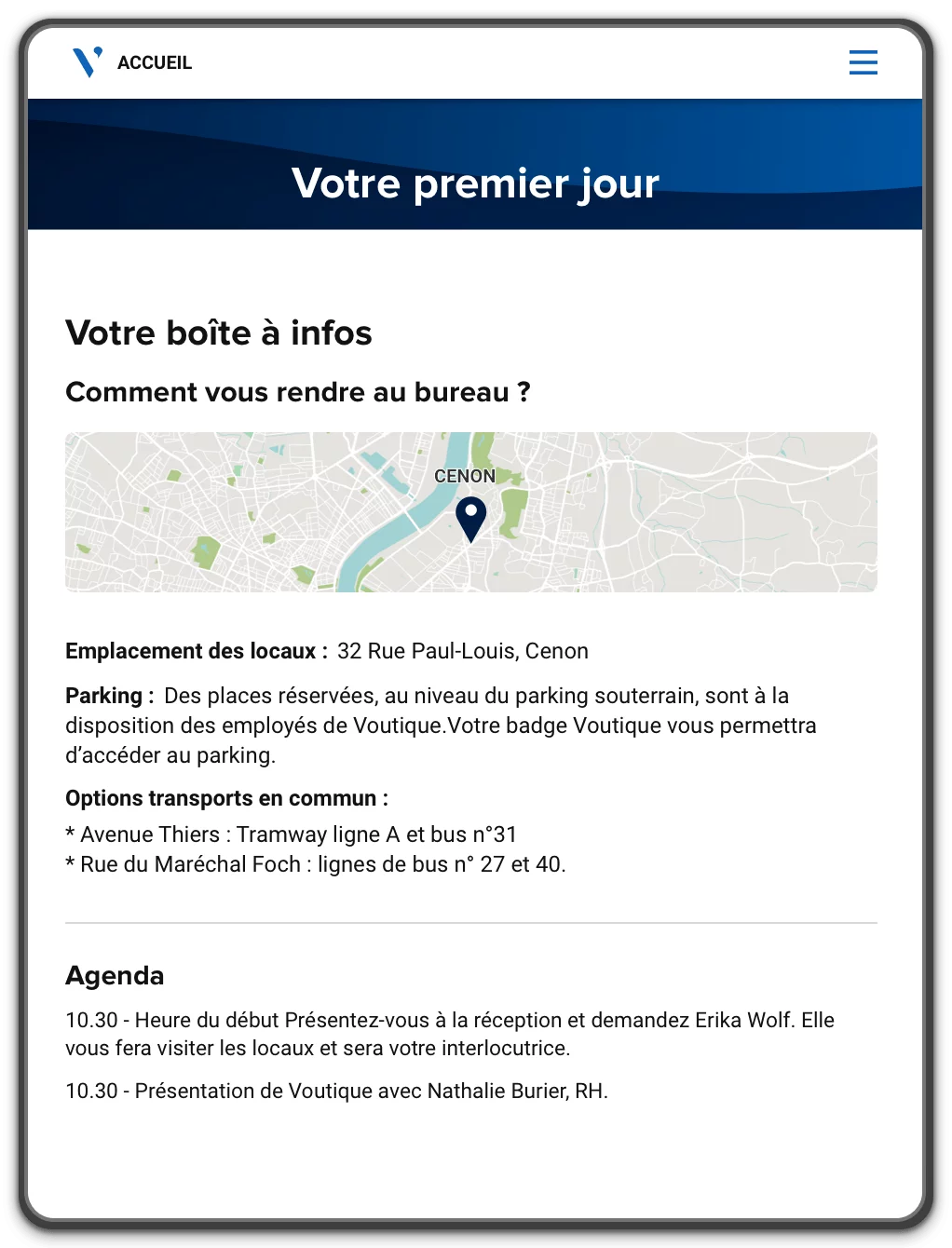952x1248 pixels.
Task: Click the top bar of the hamburger icon
Action: (x=863, y=53)
